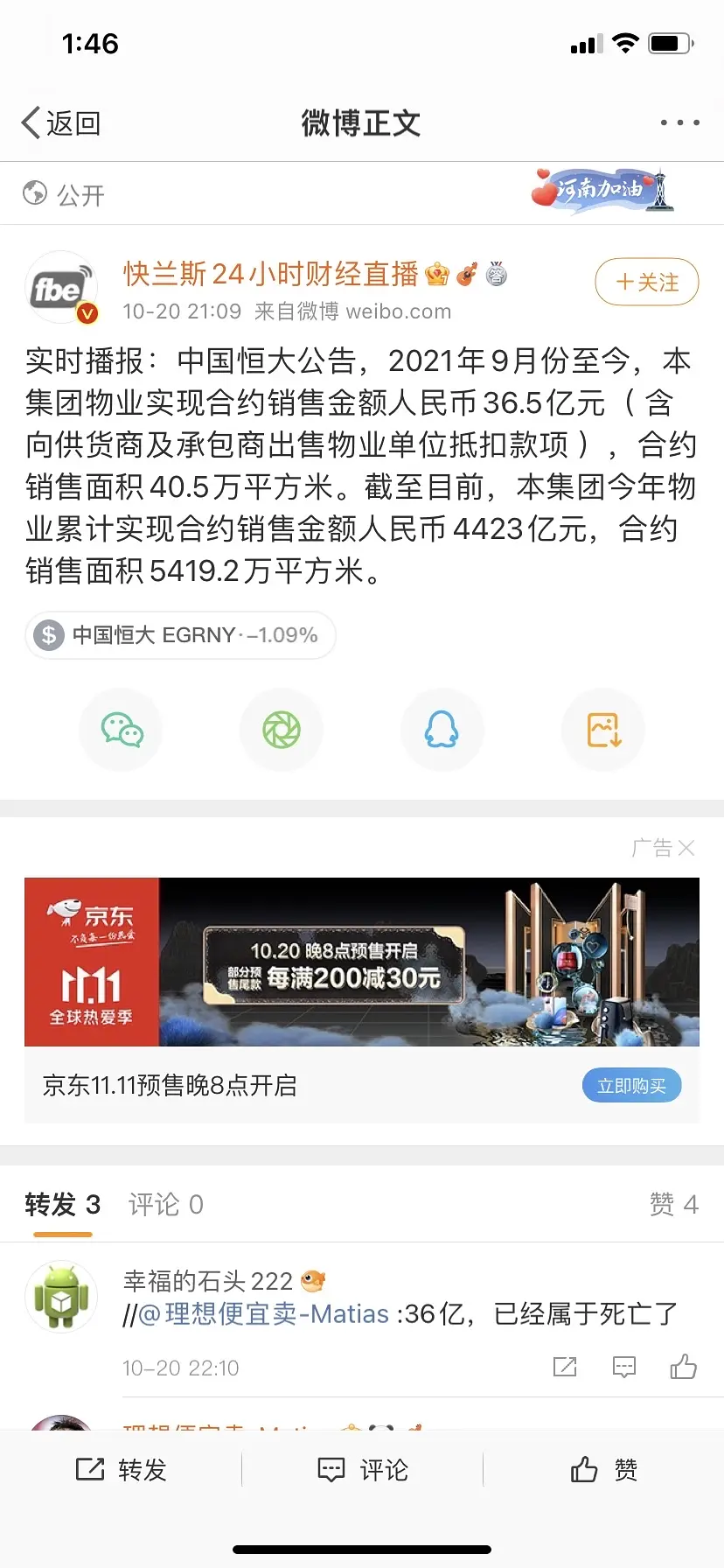This screenshot has height=1568, width=724.
Task: View the 赞 4 likes list
Action: click(673, 1205)
